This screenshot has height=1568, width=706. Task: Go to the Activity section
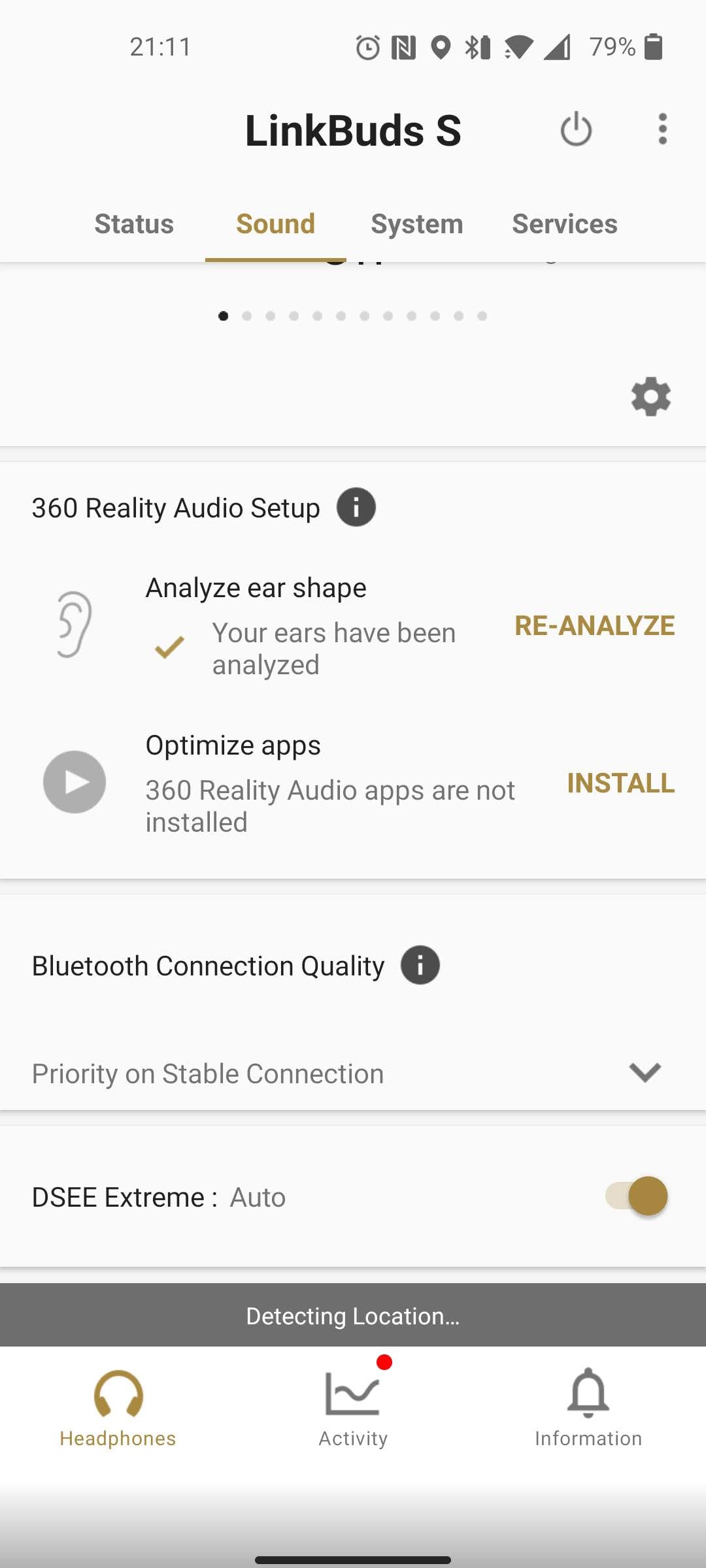tap(353, 1408)
